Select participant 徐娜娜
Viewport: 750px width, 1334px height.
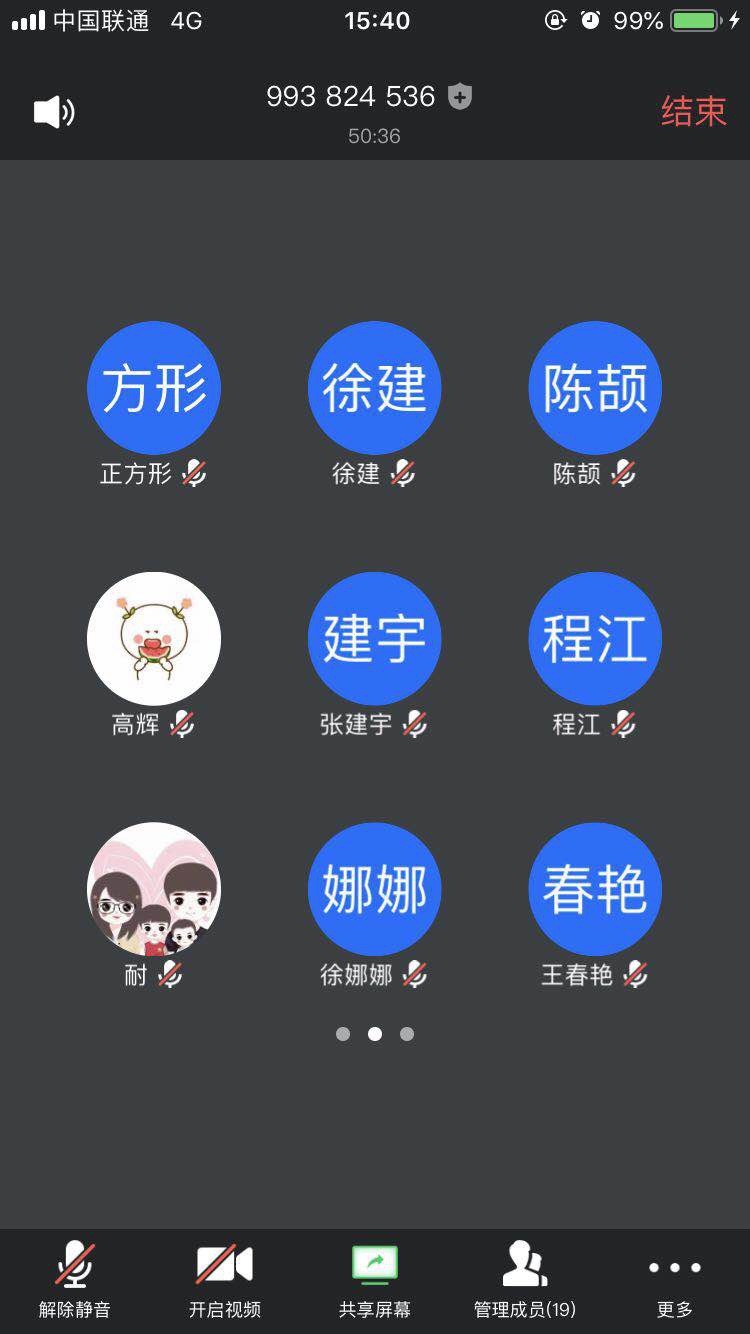[x=375, y=888]
